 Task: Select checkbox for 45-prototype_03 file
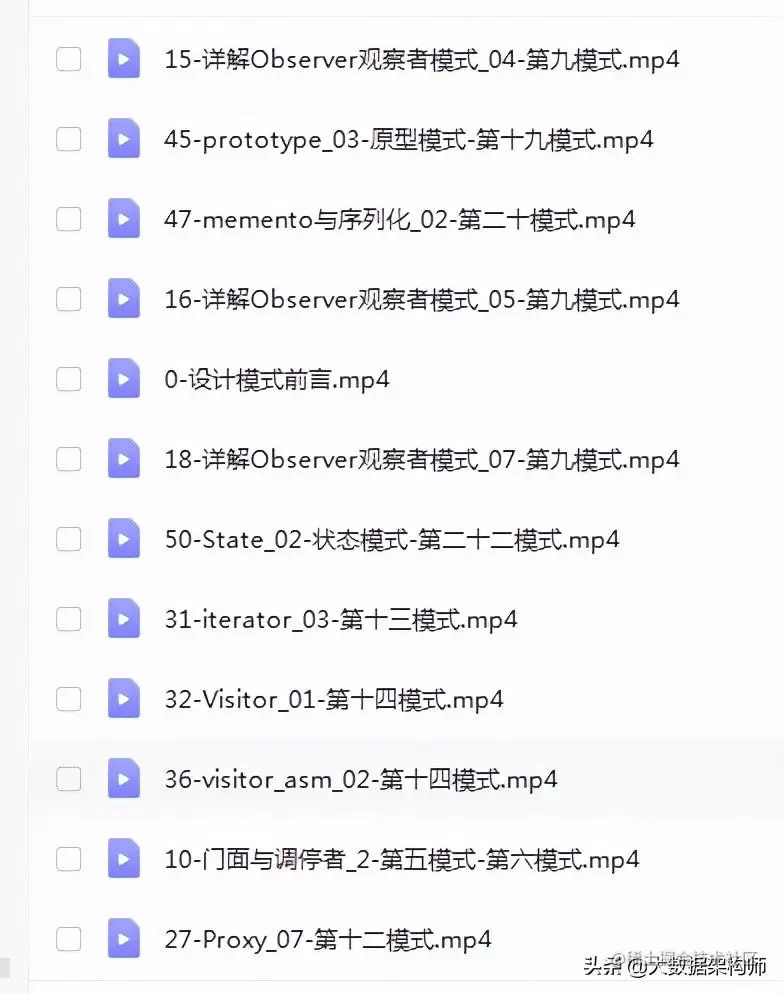[68, 139]
